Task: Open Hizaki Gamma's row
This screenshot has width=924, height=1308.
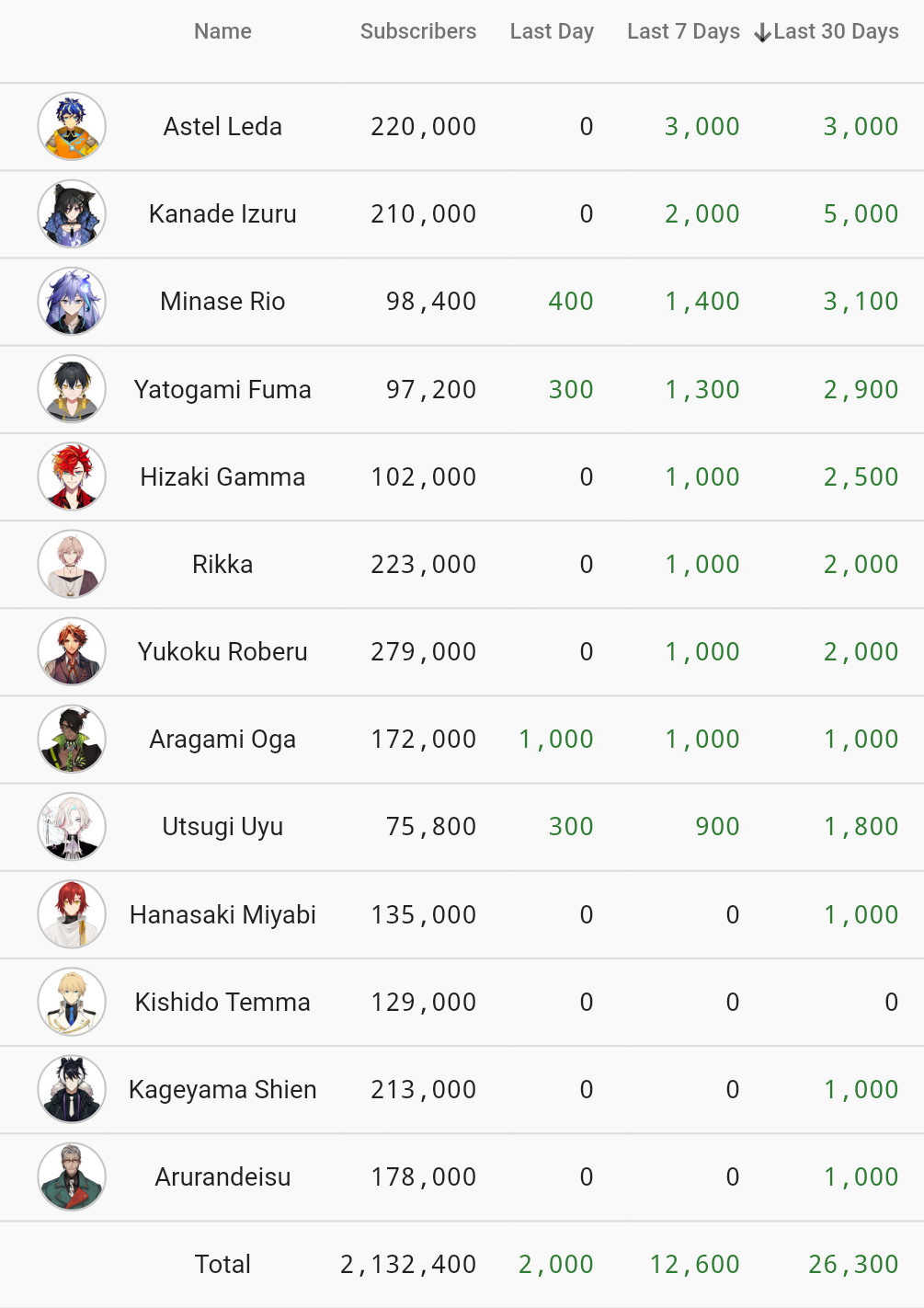Action: click(x=222, y=477)
